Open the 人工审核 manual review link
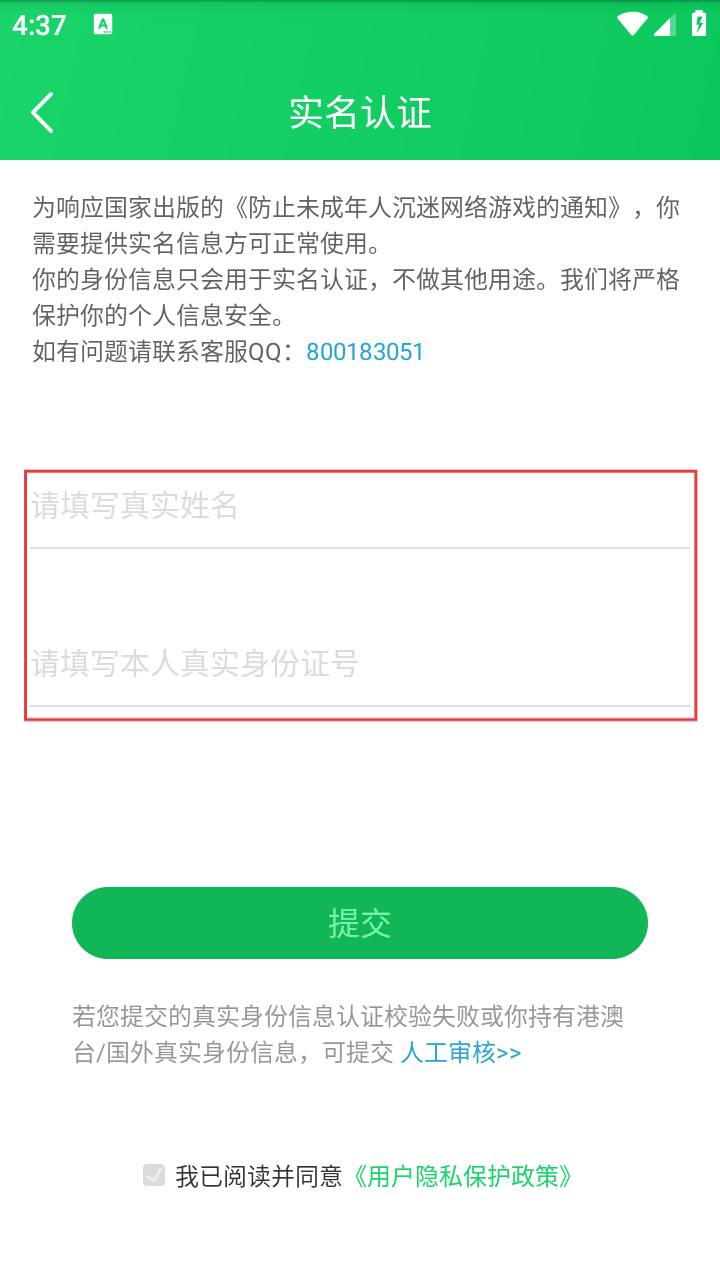Image resolution: width=720 pixels, height=1280 pixels. pyautogui.click(x=461, y=1053)
